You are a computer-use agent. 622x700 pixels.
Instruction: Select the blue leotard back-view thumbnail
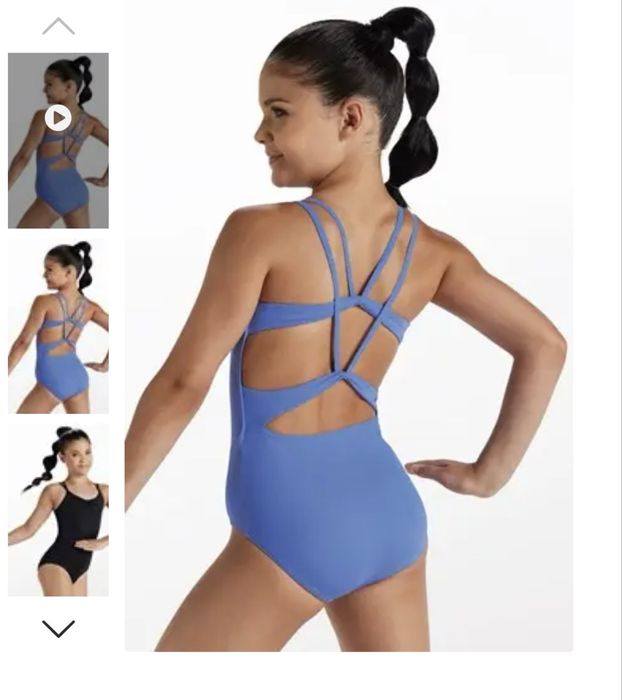(x=58, y=325)
